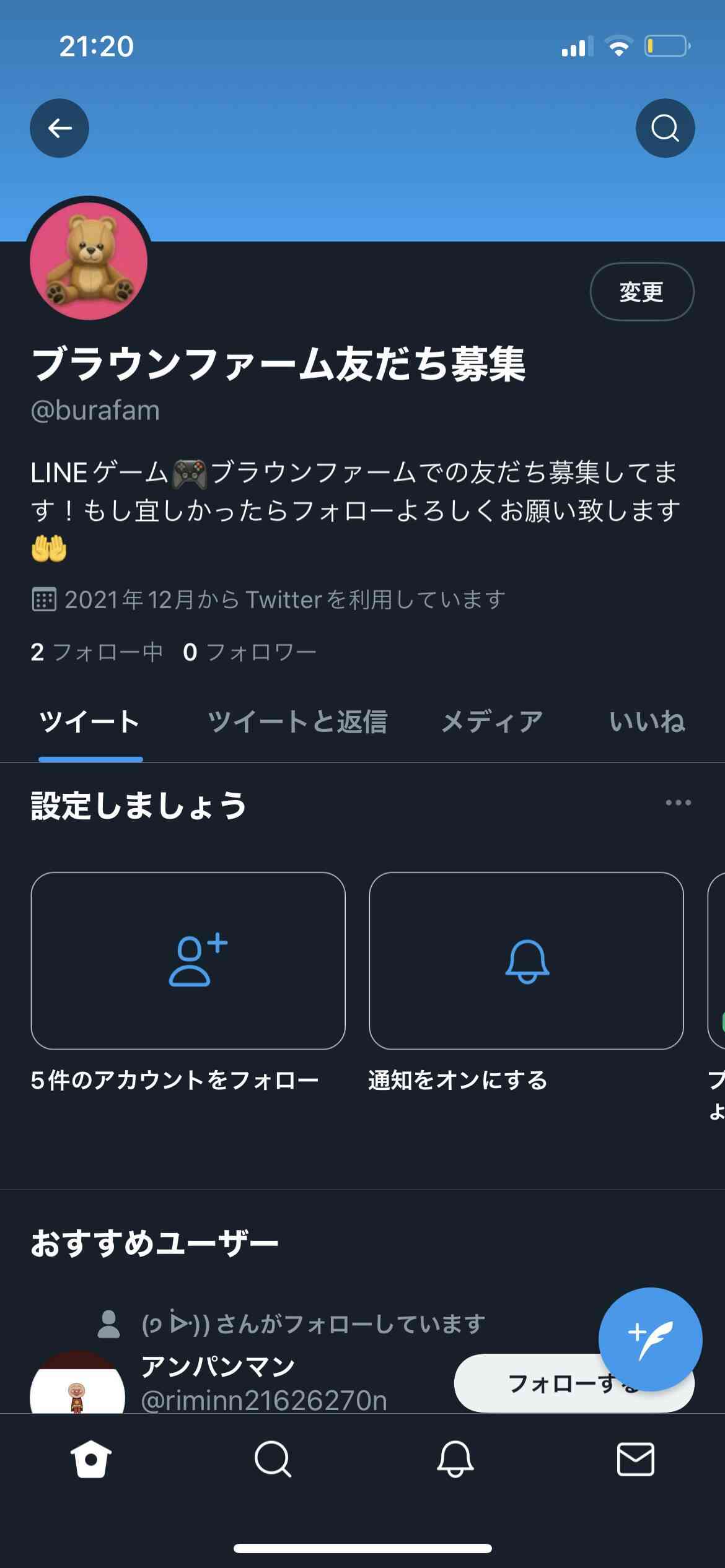This screenshot has height=1568, width=725.
Task: Open the teddy bear profile picture
Action: pos(89,261)
